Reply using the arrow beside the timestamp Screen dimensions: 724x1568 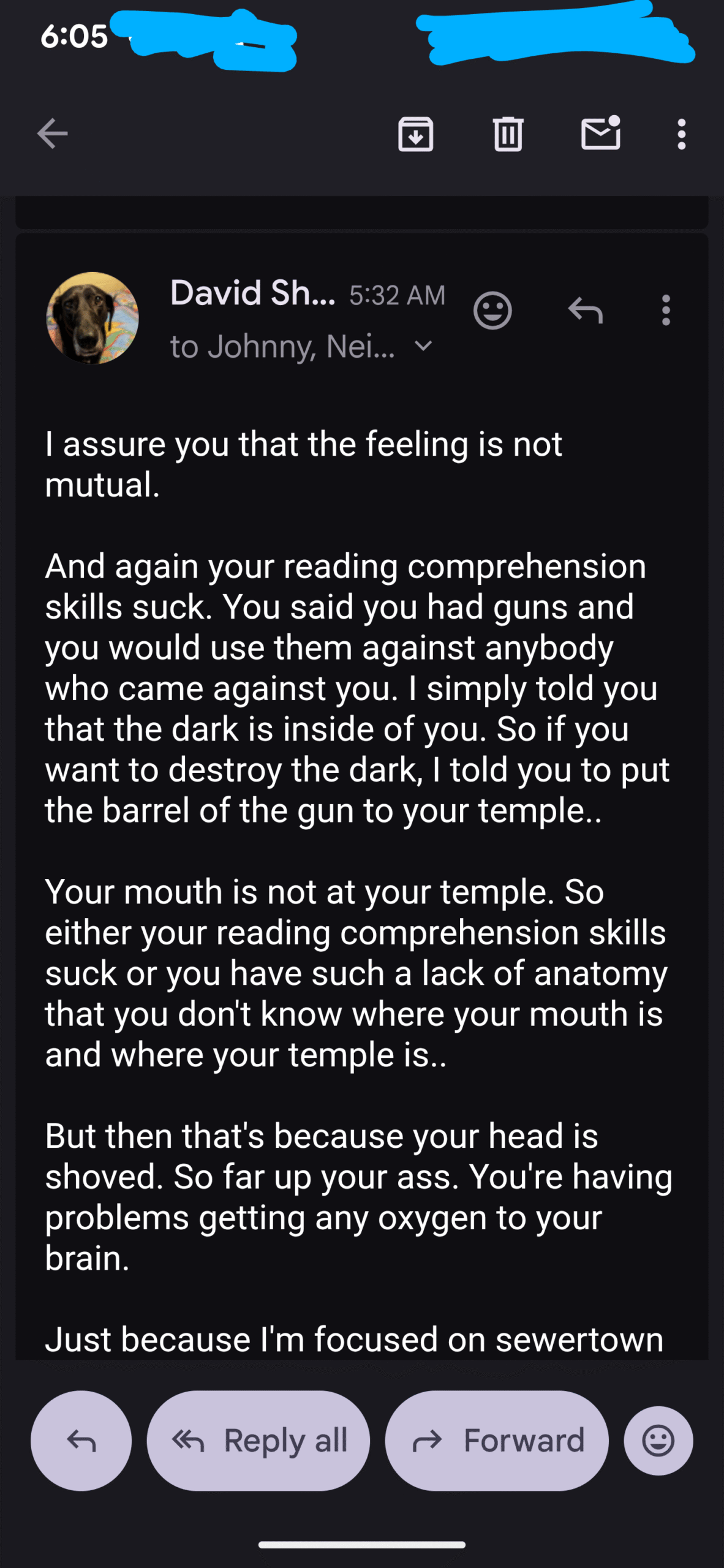[585, 311]
